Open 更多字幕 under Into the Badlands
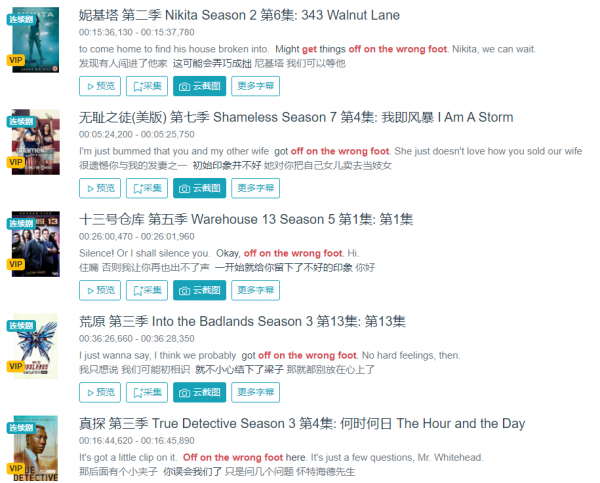 255,392
